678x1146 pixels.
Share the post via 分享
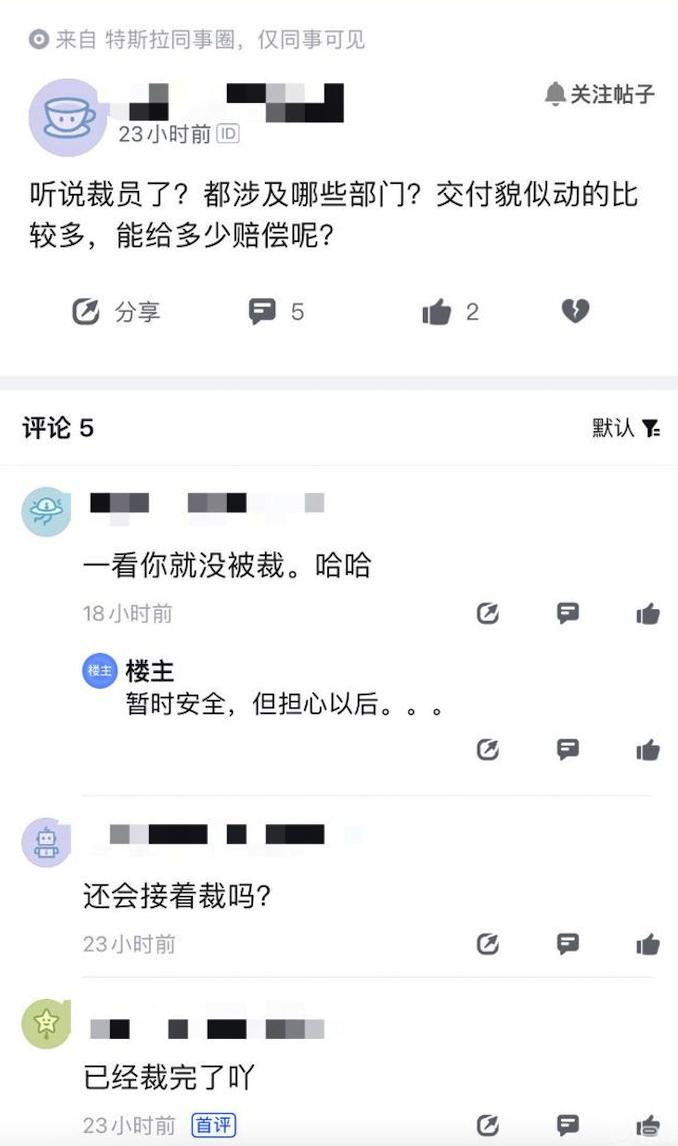(116, 312)
